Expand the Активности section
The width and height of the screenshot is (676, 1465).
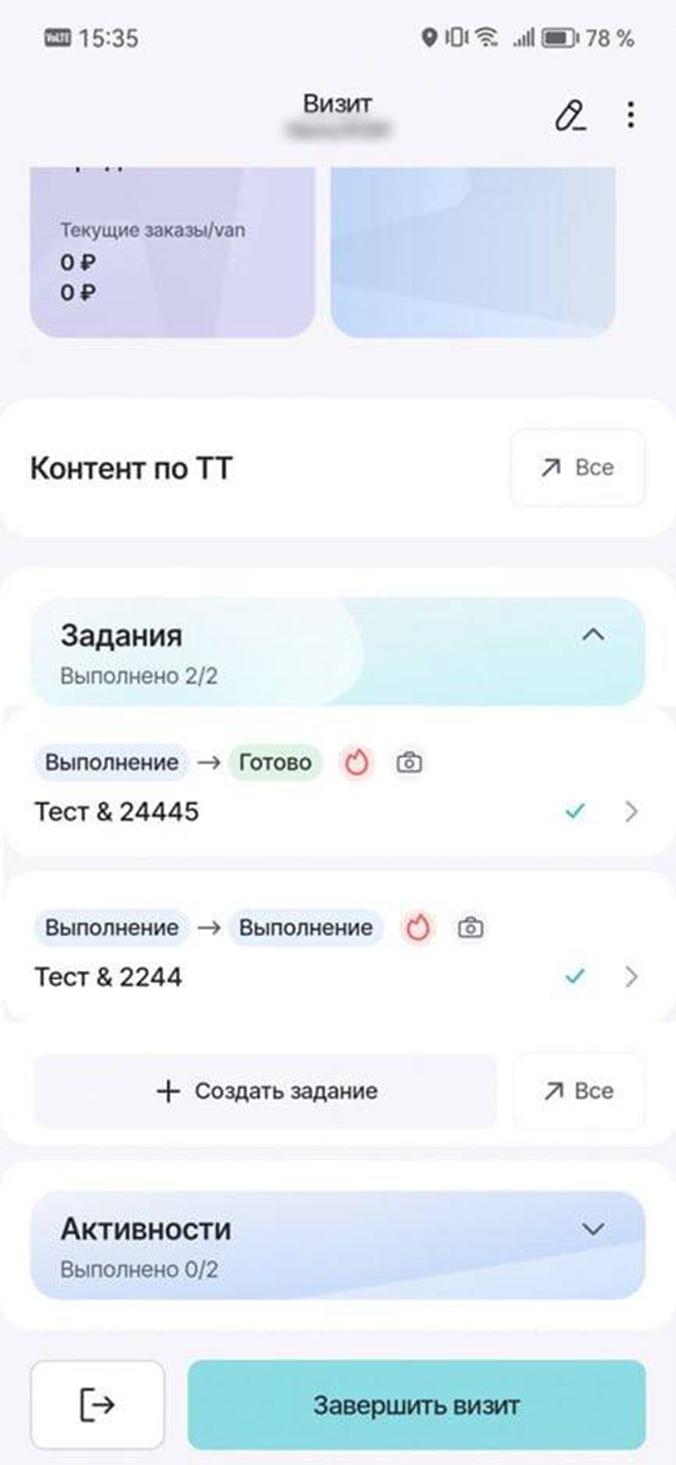(x=593, y=1229)
